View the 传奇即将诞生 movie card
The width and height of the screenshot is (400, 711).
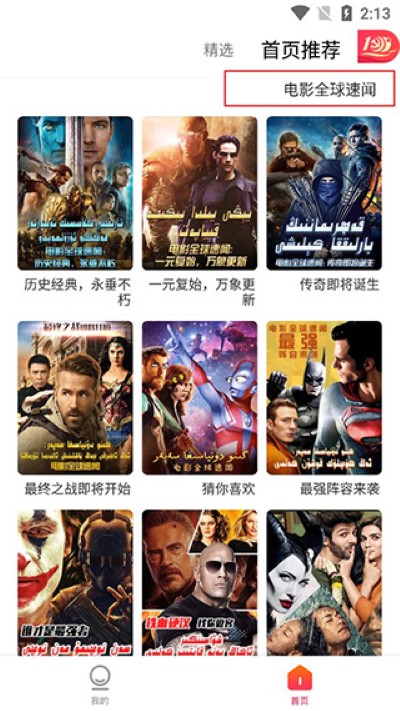coord(324,193)
